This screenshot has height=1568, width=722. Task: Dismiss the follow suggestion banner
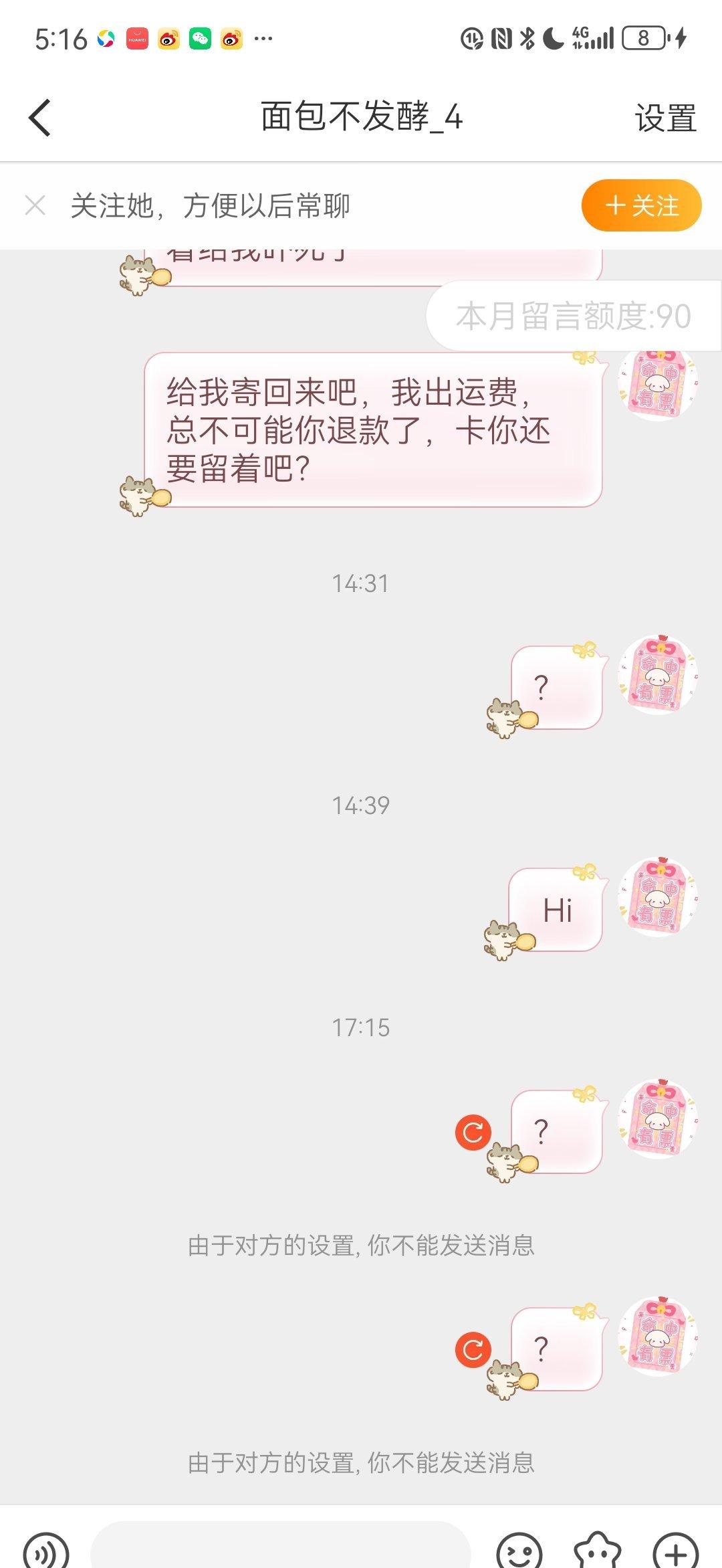pos(35,205)
